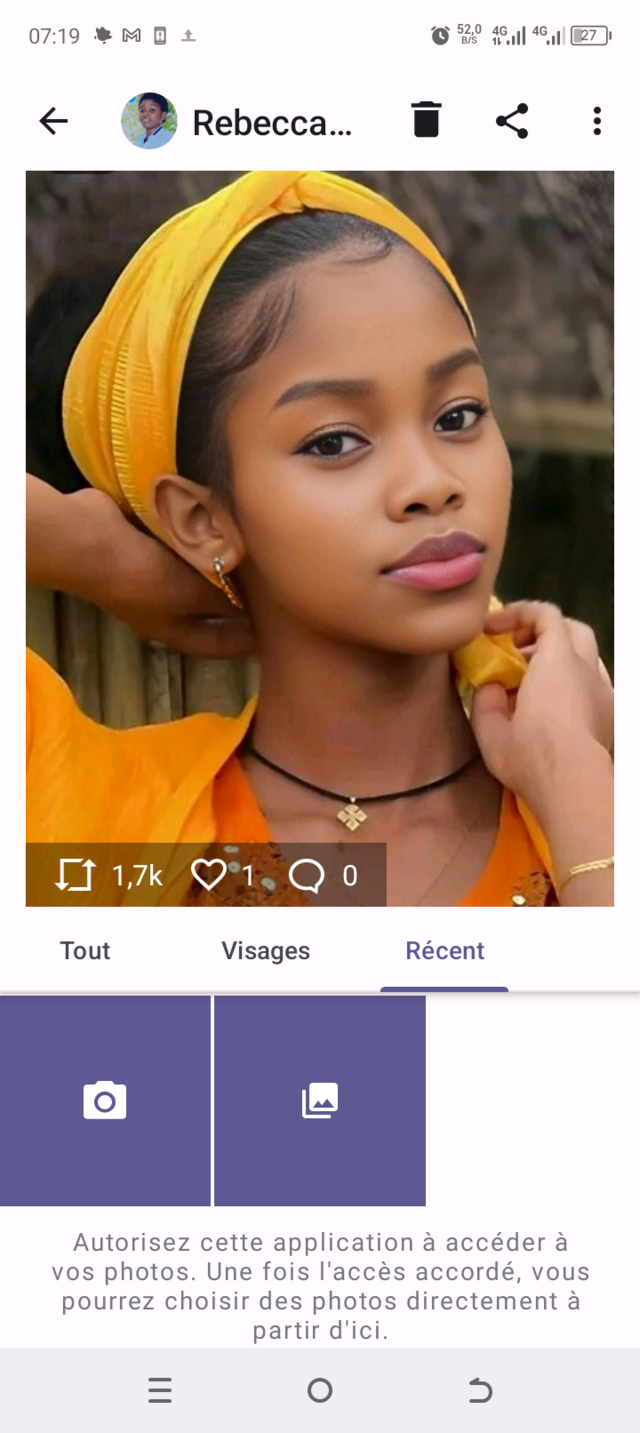This screenshot has height=1433, width=640.
Task: Select the Récent tab
Action: click(444, 951)
